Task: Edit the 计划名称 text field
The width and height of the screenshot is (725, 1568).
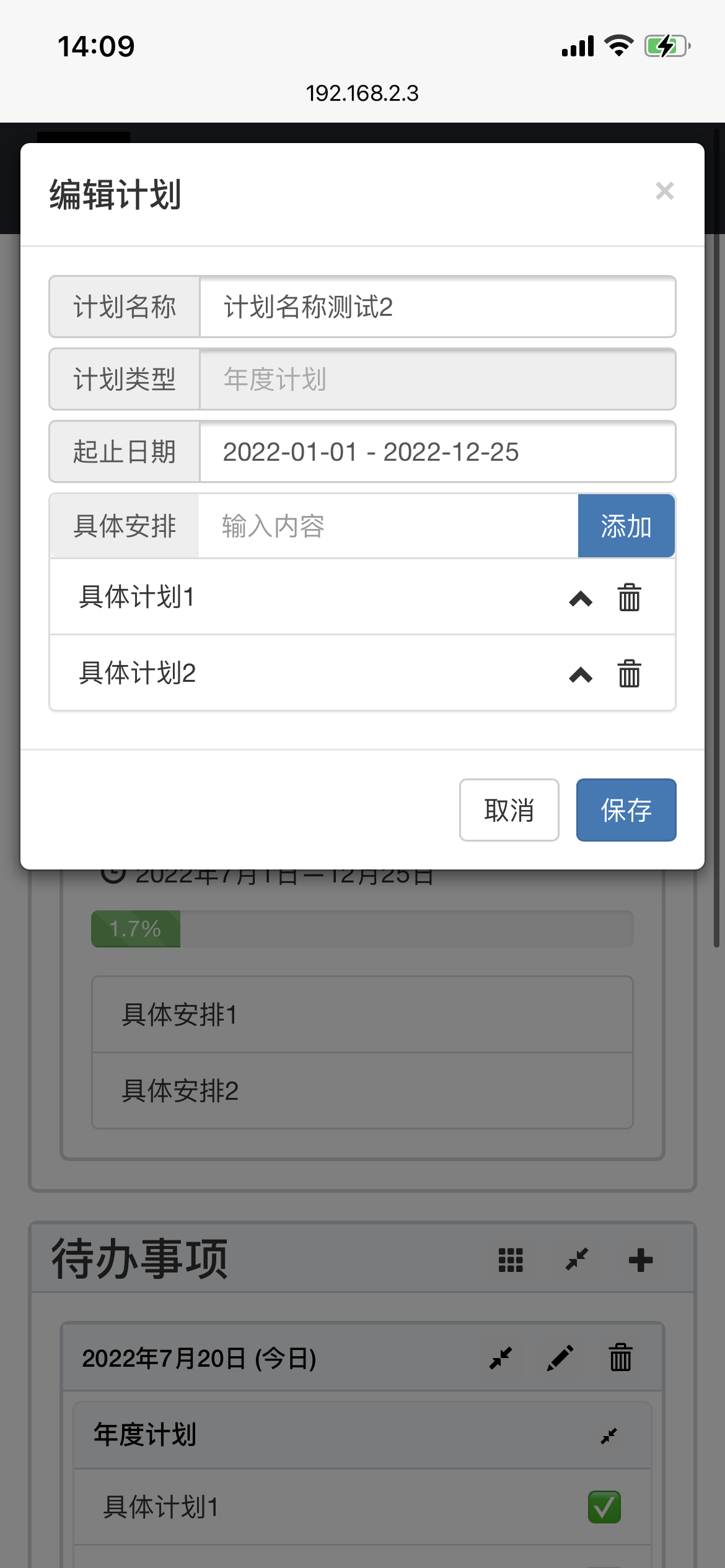Action: [x=437, y=307]
